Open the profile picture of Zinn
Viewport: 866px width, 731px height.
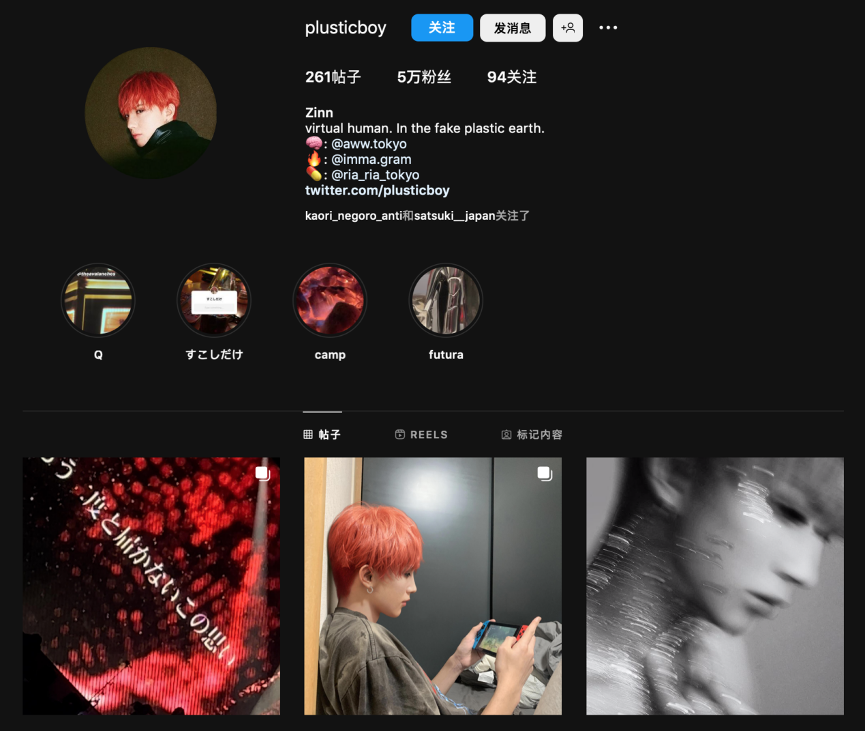pos(150,112)
